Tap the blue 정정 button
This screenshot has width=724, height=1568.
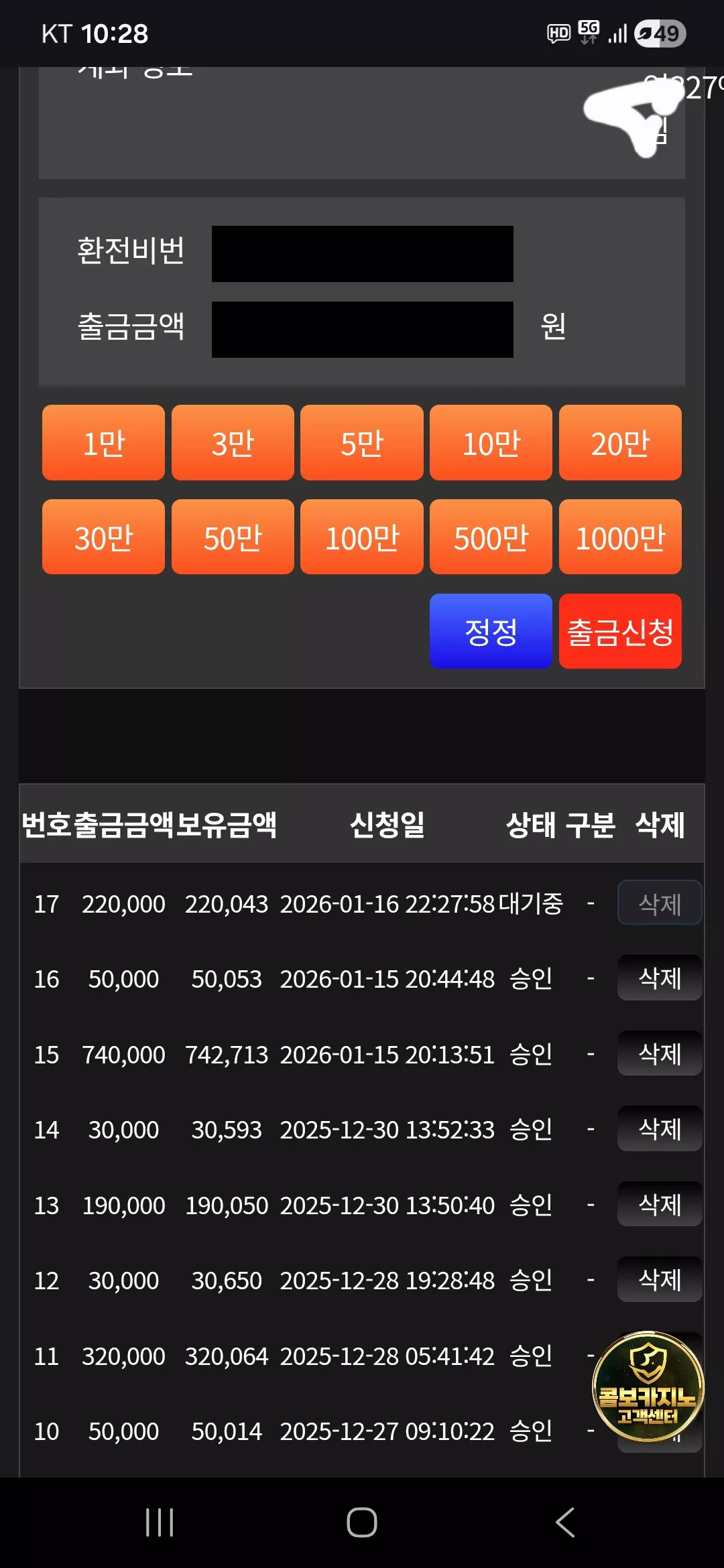click(x=491, y=631)
